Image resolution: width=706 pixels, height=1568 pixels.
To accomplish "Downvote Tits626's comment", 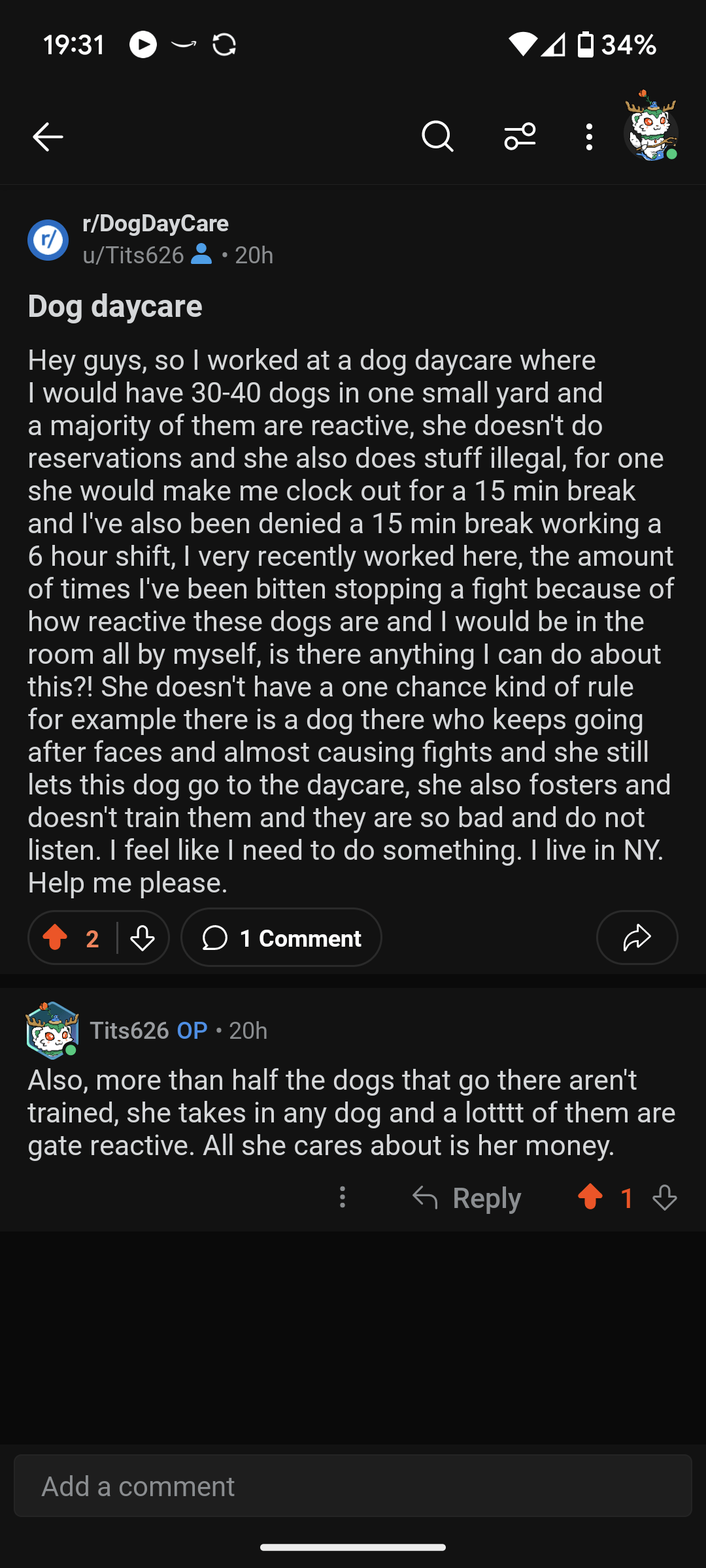I will (x=664, y=1198).
